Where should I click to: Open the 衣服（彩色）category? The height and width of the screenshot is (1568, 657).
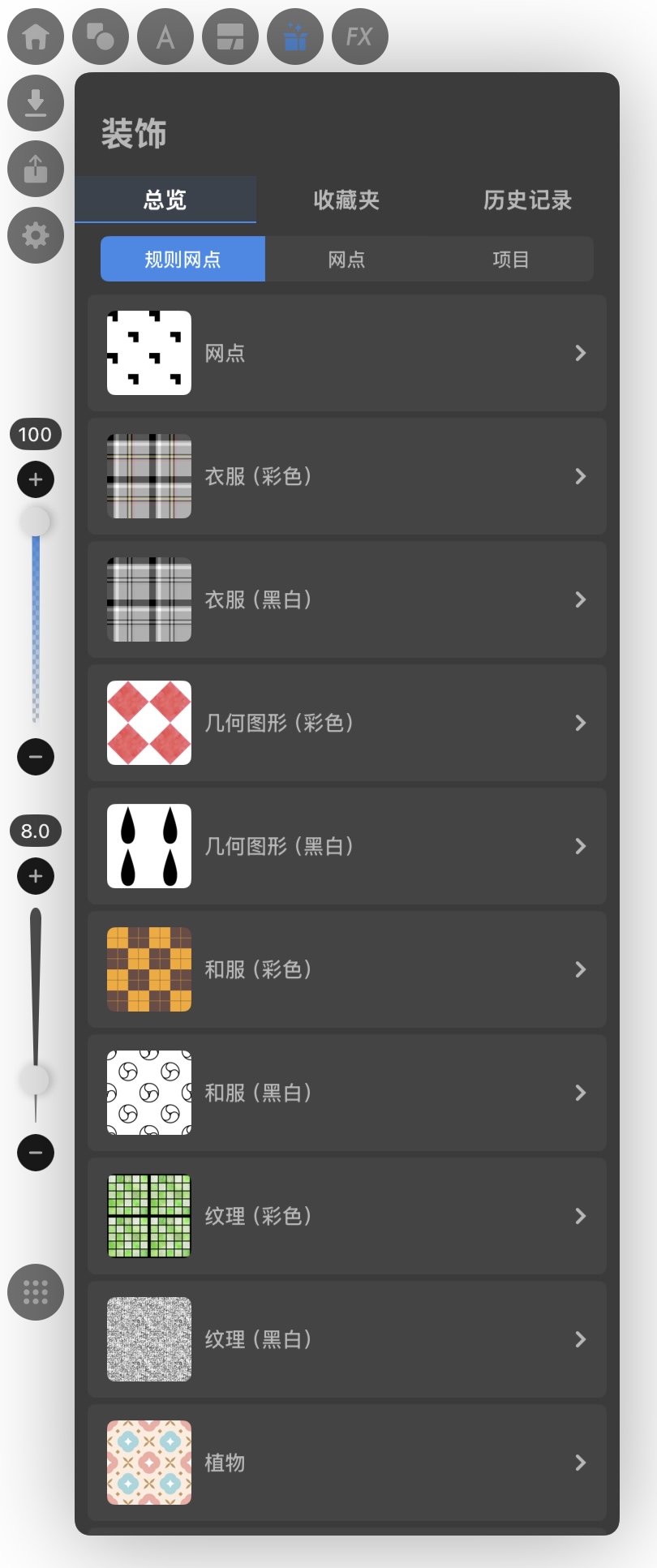pos(347,476)
